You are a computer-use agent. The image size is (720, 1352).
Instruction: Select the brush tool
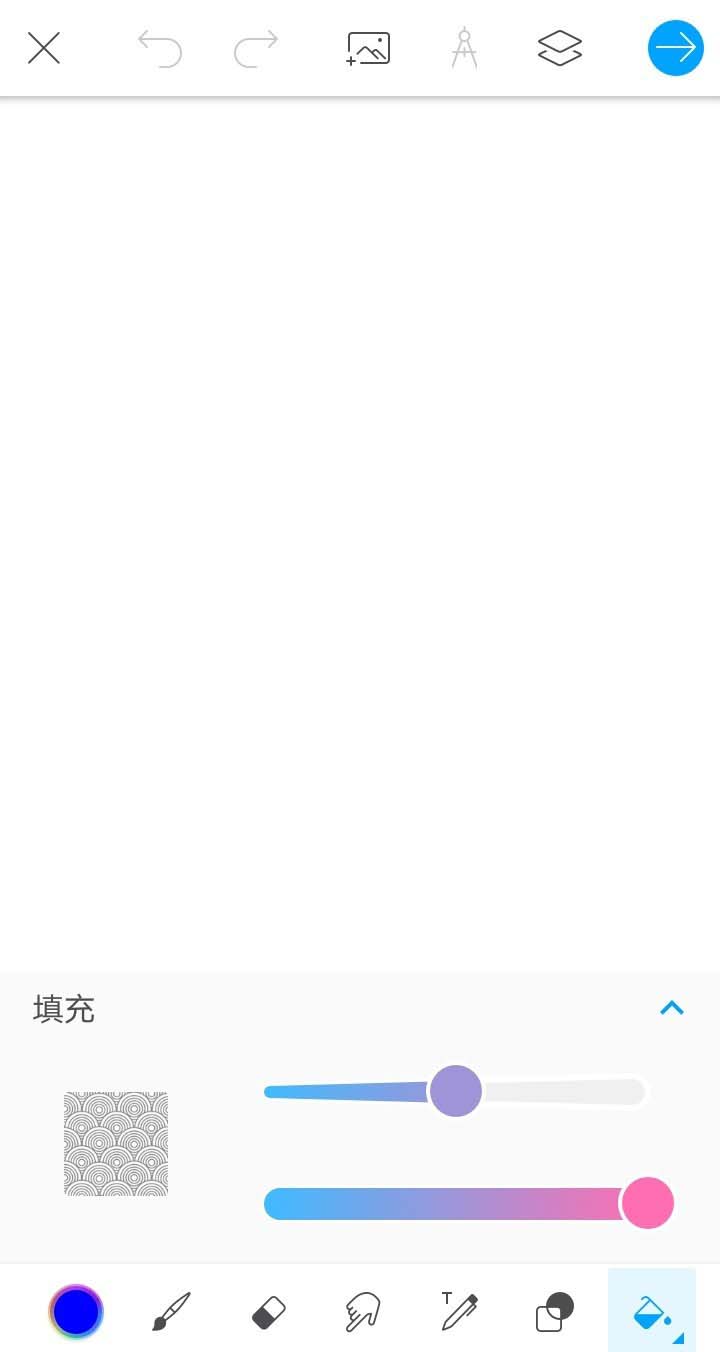click(x=171, y=1312)
